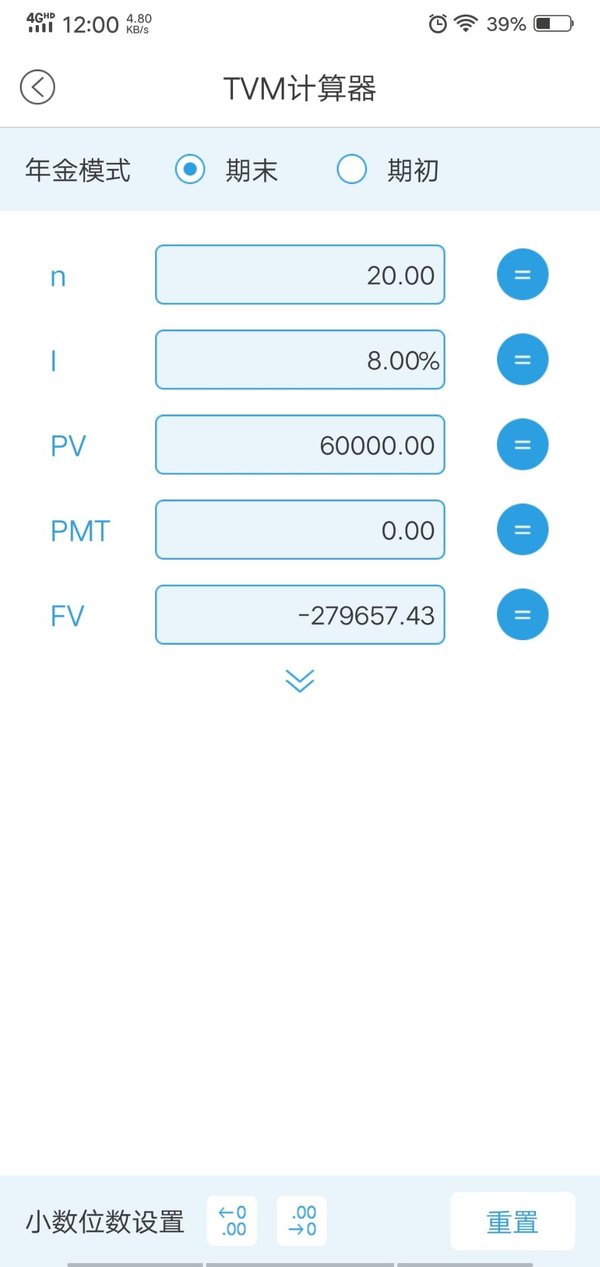Edit the I interest rate field

[300, 360]
